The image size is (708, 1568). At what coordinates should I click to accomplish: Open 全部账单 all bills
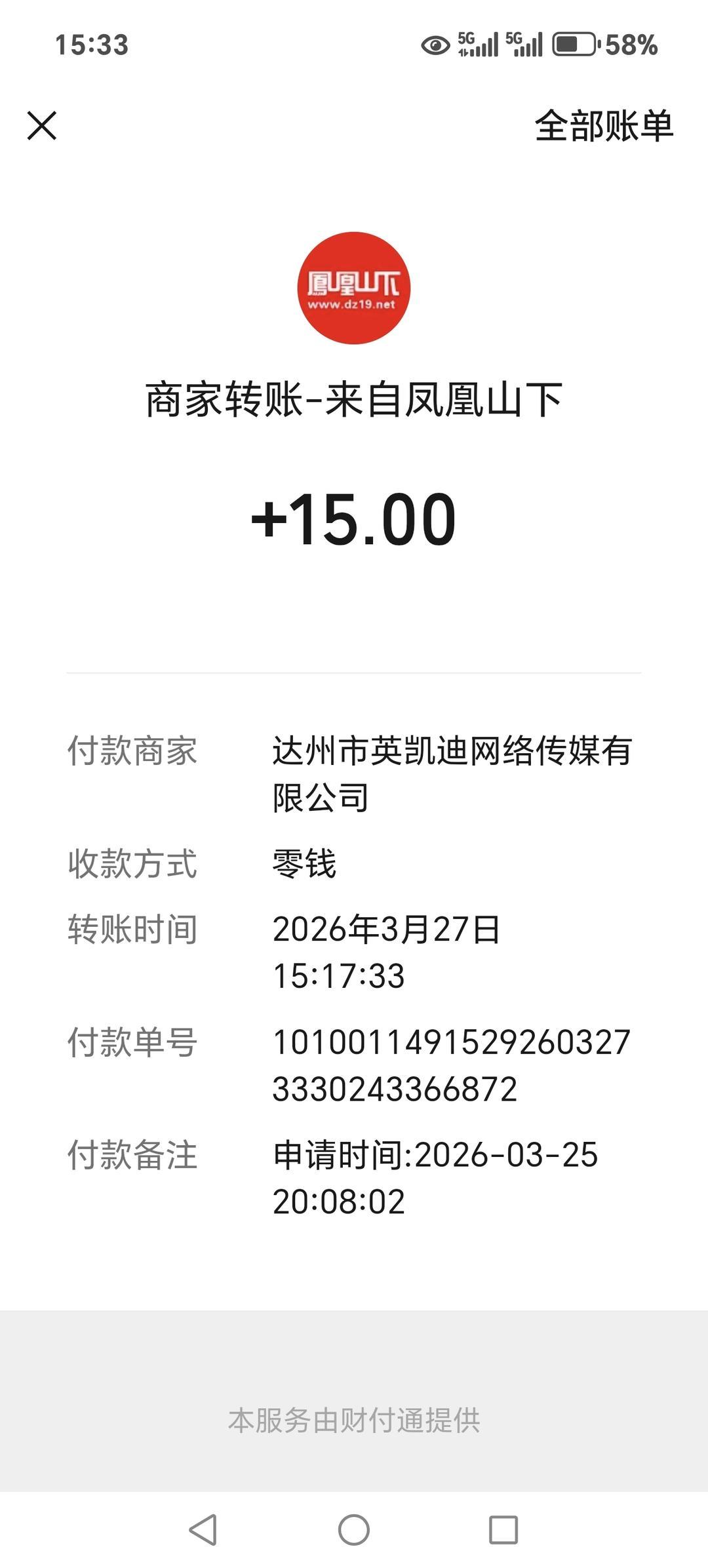click(603, 126)
